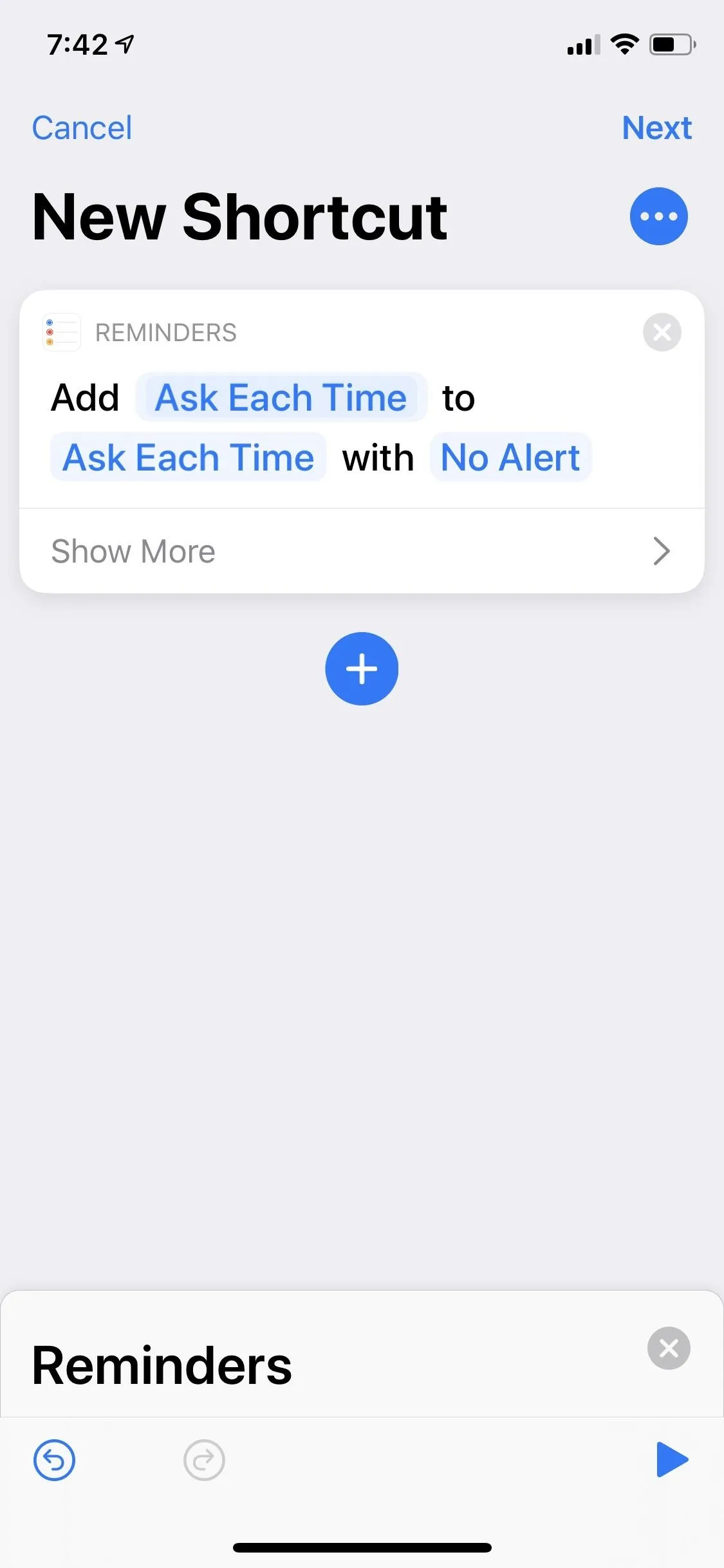Cancel the new shortcut
724x1568 pixels.
pos(82,128)
